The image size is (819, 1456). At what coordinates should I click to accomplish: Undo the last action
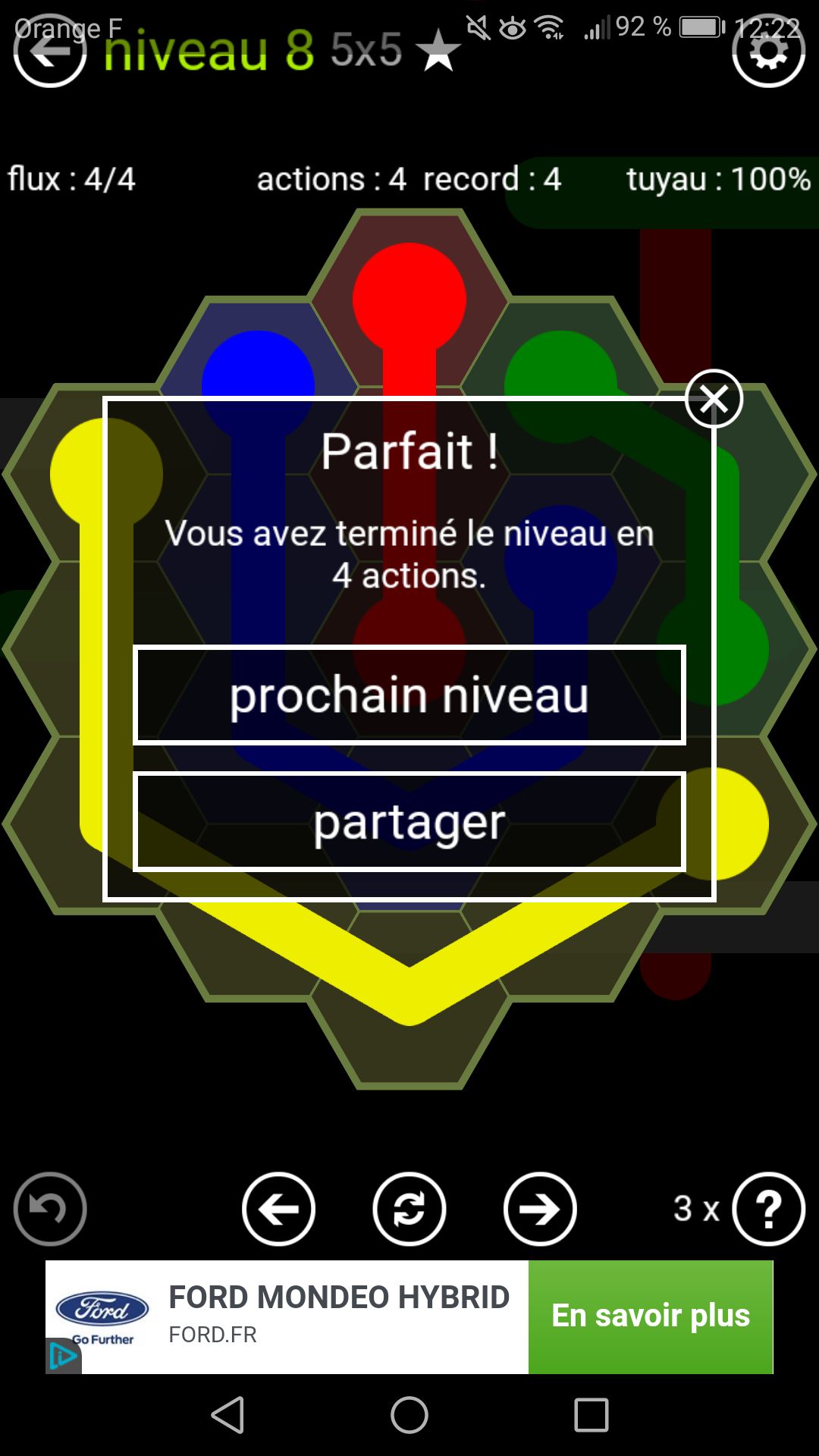(x=50, y=1209)
